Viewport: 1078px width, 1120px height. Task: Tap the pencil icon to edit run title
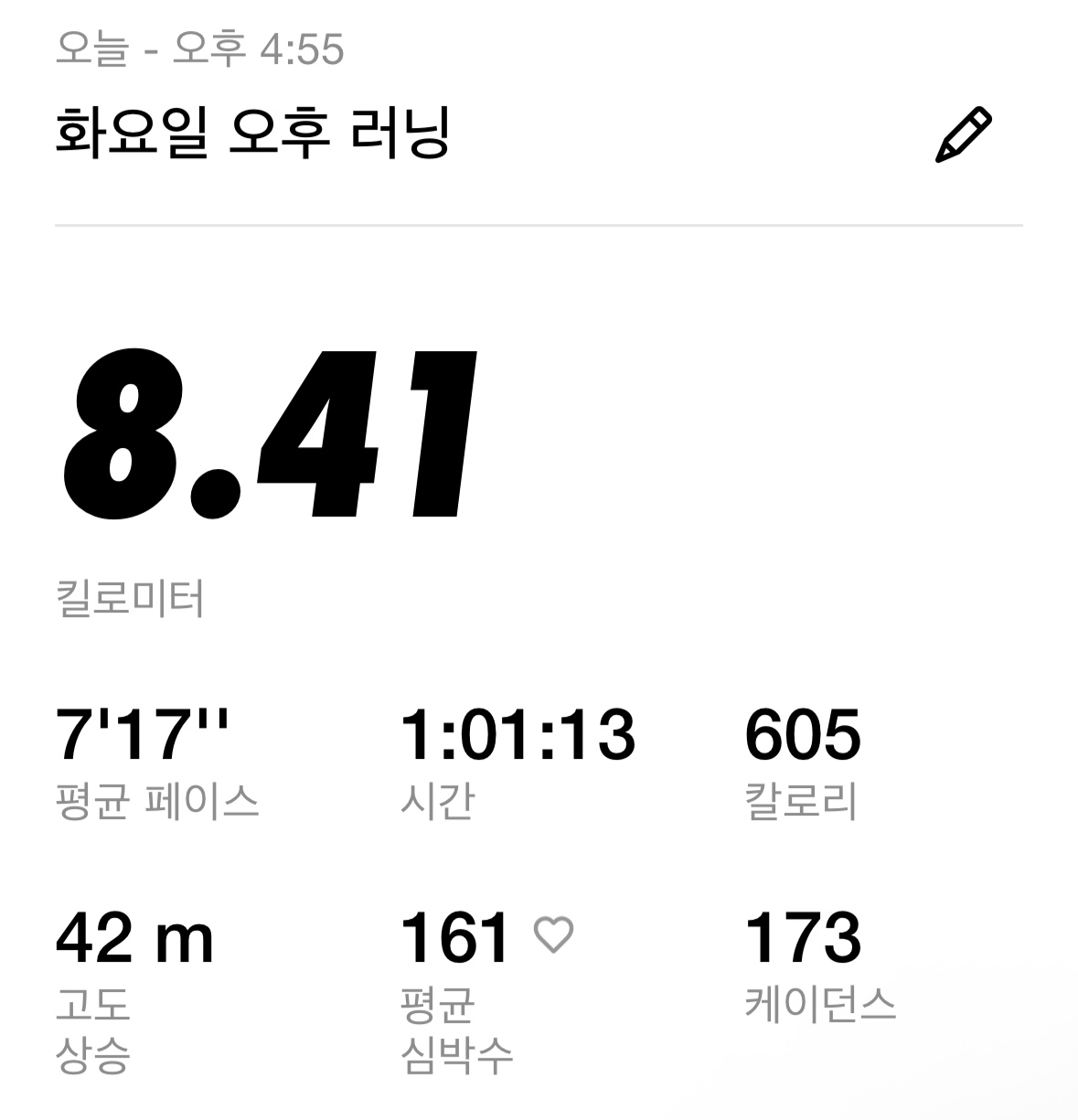tap(964, 135)
